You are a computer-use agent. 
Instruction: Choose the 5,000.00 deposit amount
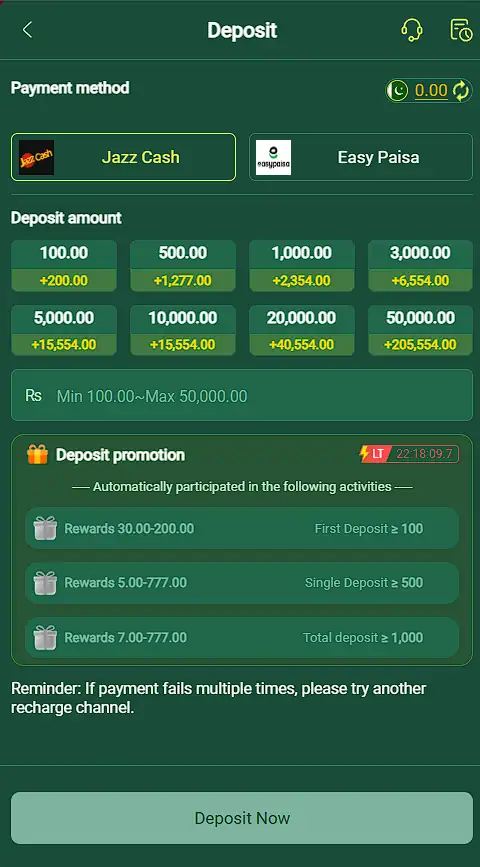[x=64, y=330]
